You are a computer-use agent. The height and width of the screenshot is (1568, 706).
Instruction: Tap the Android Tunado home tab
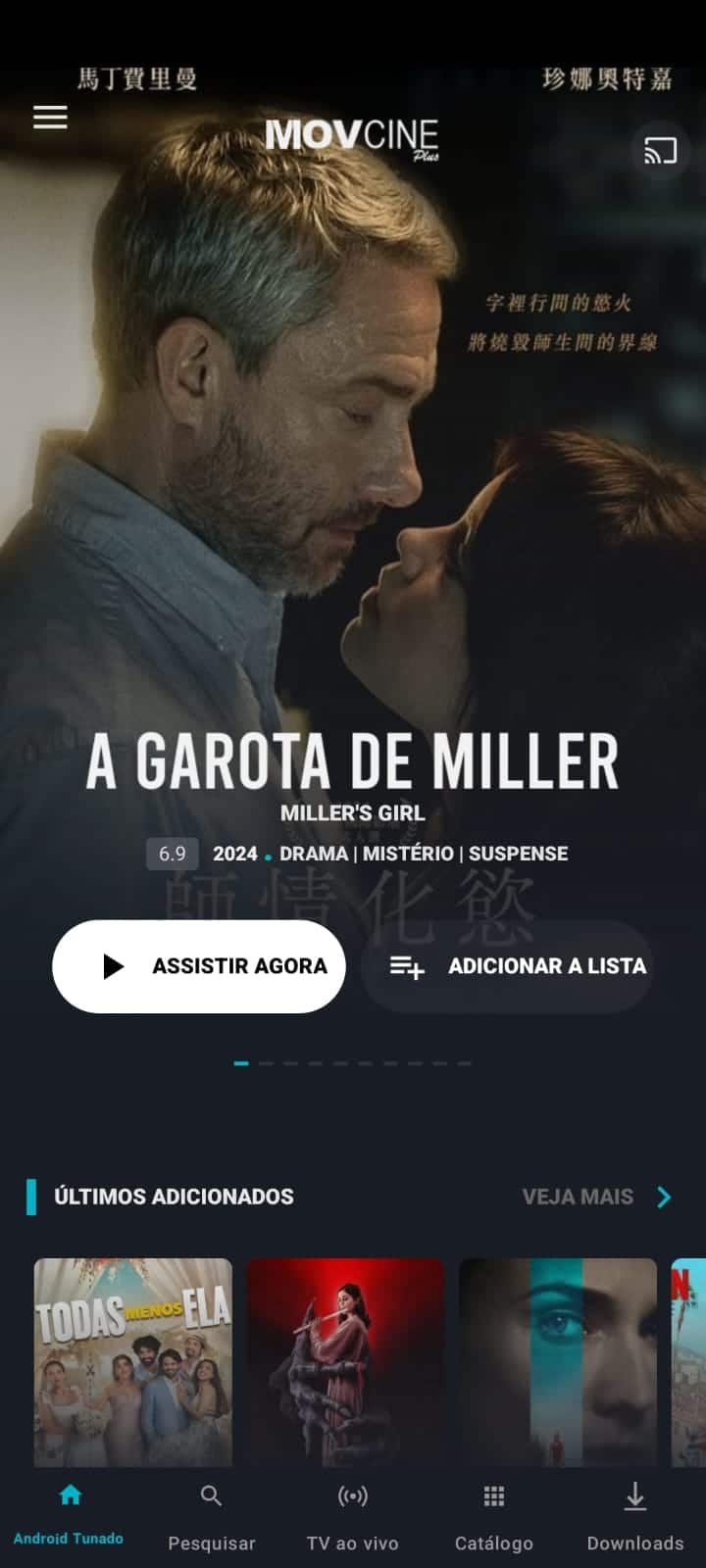click(x=70, y=1514)
